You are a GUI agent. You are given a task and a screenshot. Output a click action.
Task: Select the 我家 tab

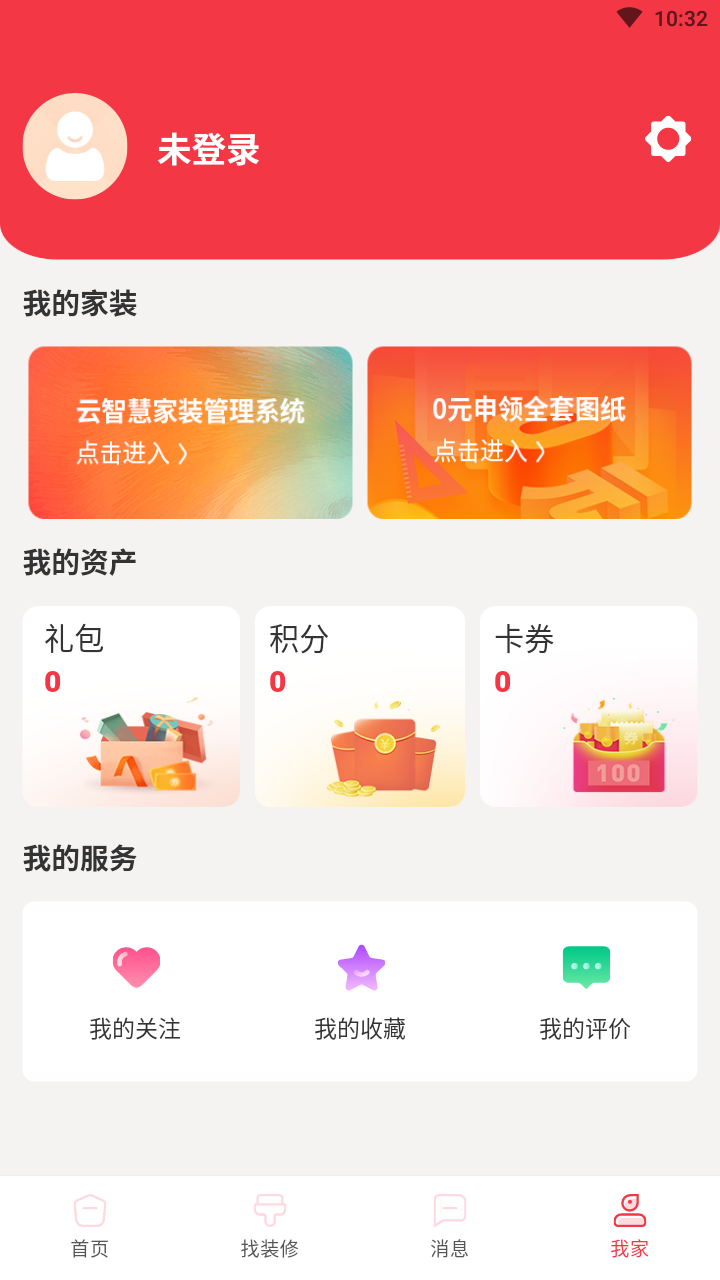[x=630, y=1226]
